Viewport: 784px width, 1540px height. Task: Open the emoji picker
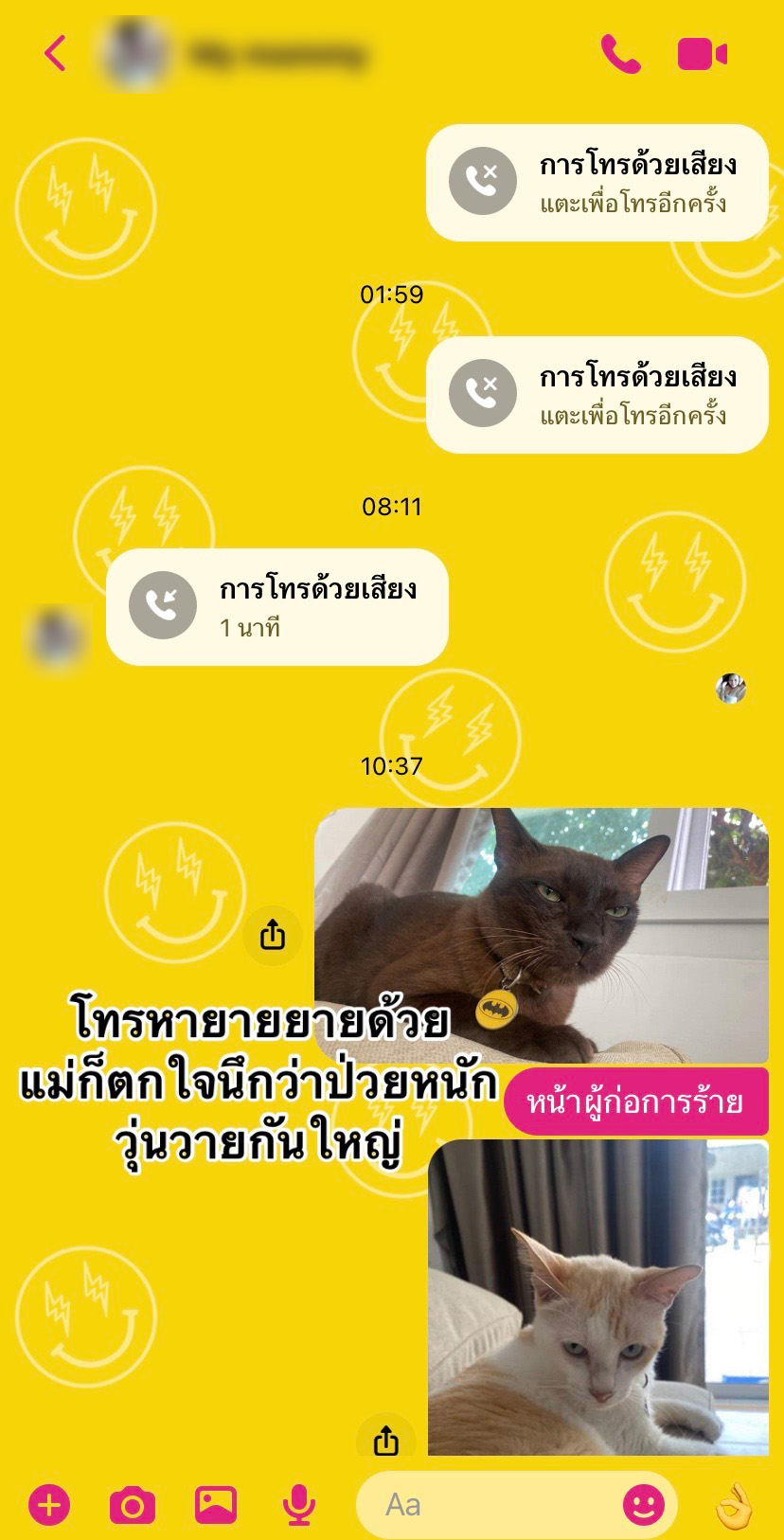pyautogui.click(x=644, y=1504)
